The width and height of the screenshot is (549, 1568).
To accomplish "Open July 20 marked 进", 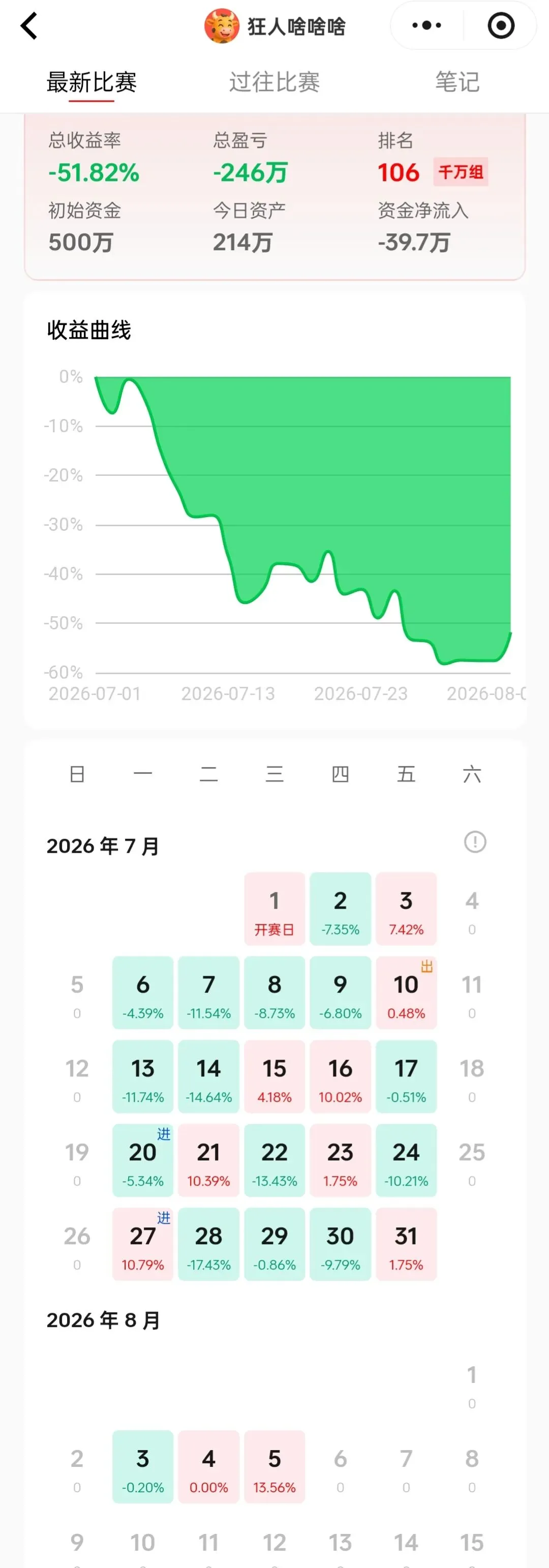I will coord(142,1161).
